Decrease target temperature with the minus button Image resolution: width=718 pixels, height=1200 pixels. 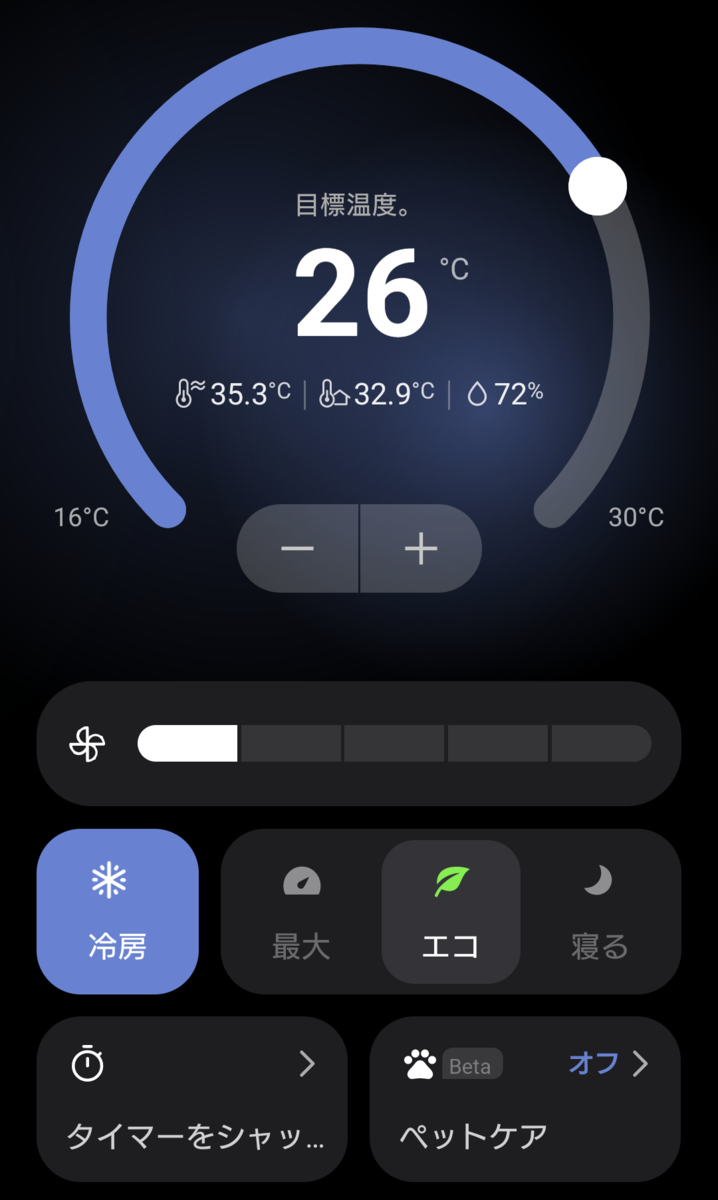pos(298,549)
